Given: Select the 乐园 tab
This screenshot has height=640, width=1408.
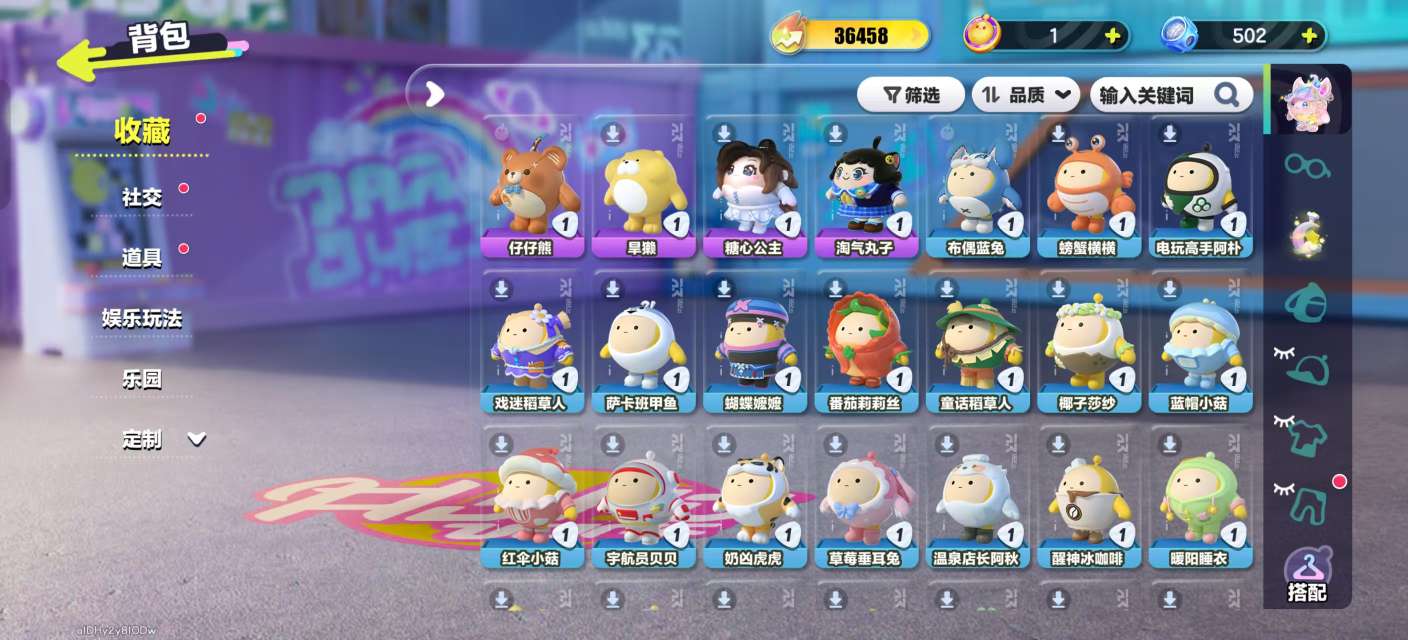Looking at the screenshot, I should click(x=142, y=379).
